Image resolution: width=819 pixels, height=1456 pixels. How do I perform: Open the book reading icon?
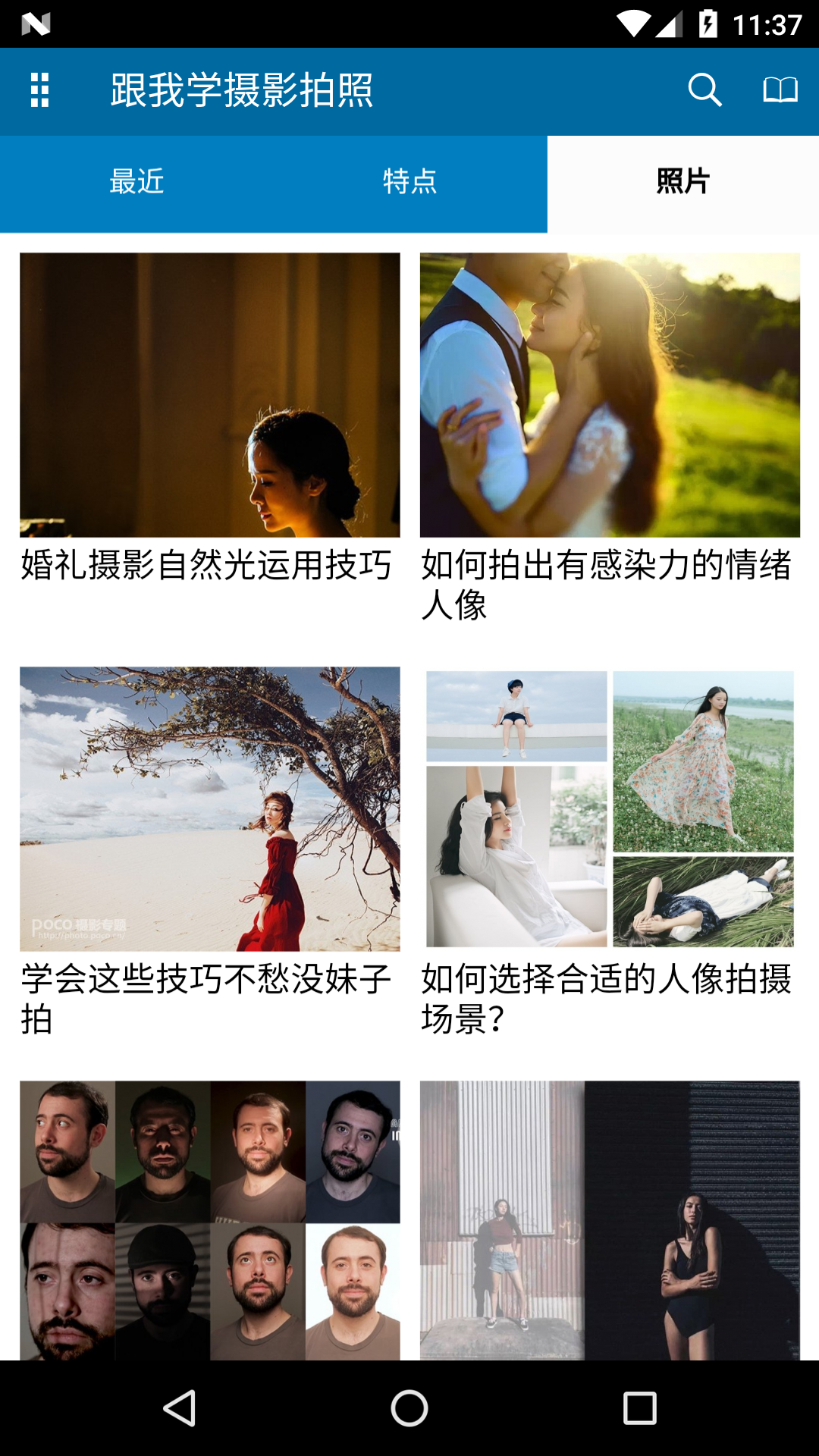click(780, 90)
